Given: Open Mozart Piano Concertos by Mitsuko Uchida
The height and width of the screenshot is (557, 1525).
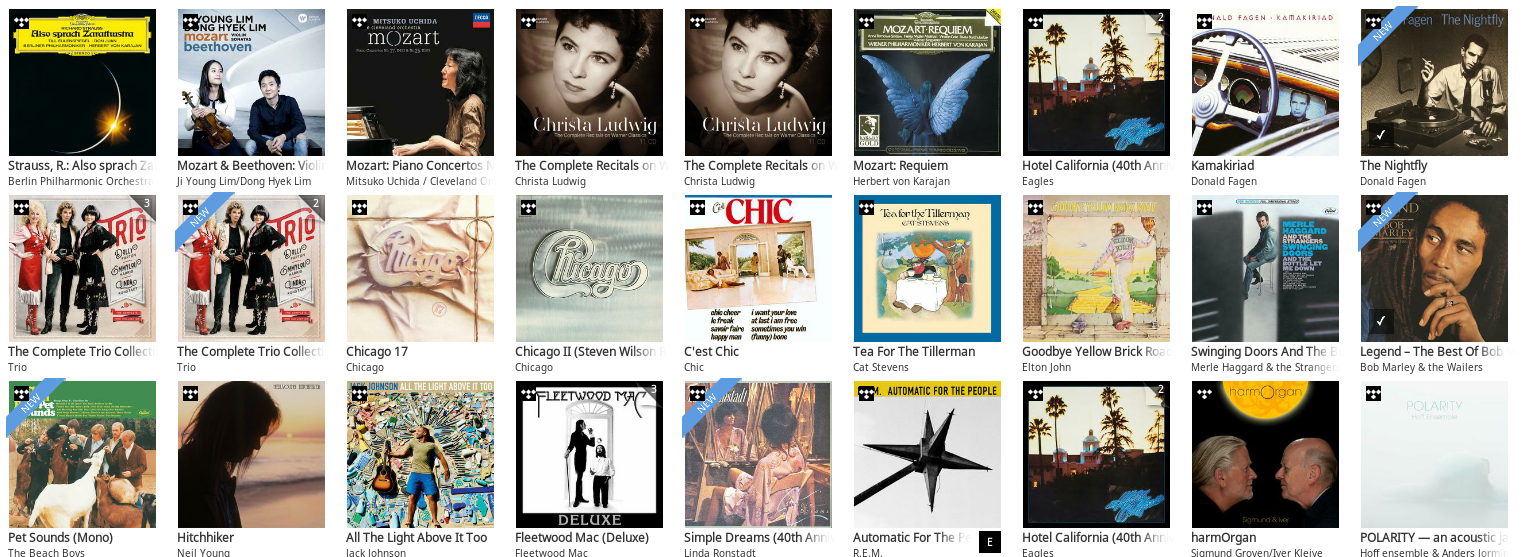Looking at the screenshot, I should (420, 82).
